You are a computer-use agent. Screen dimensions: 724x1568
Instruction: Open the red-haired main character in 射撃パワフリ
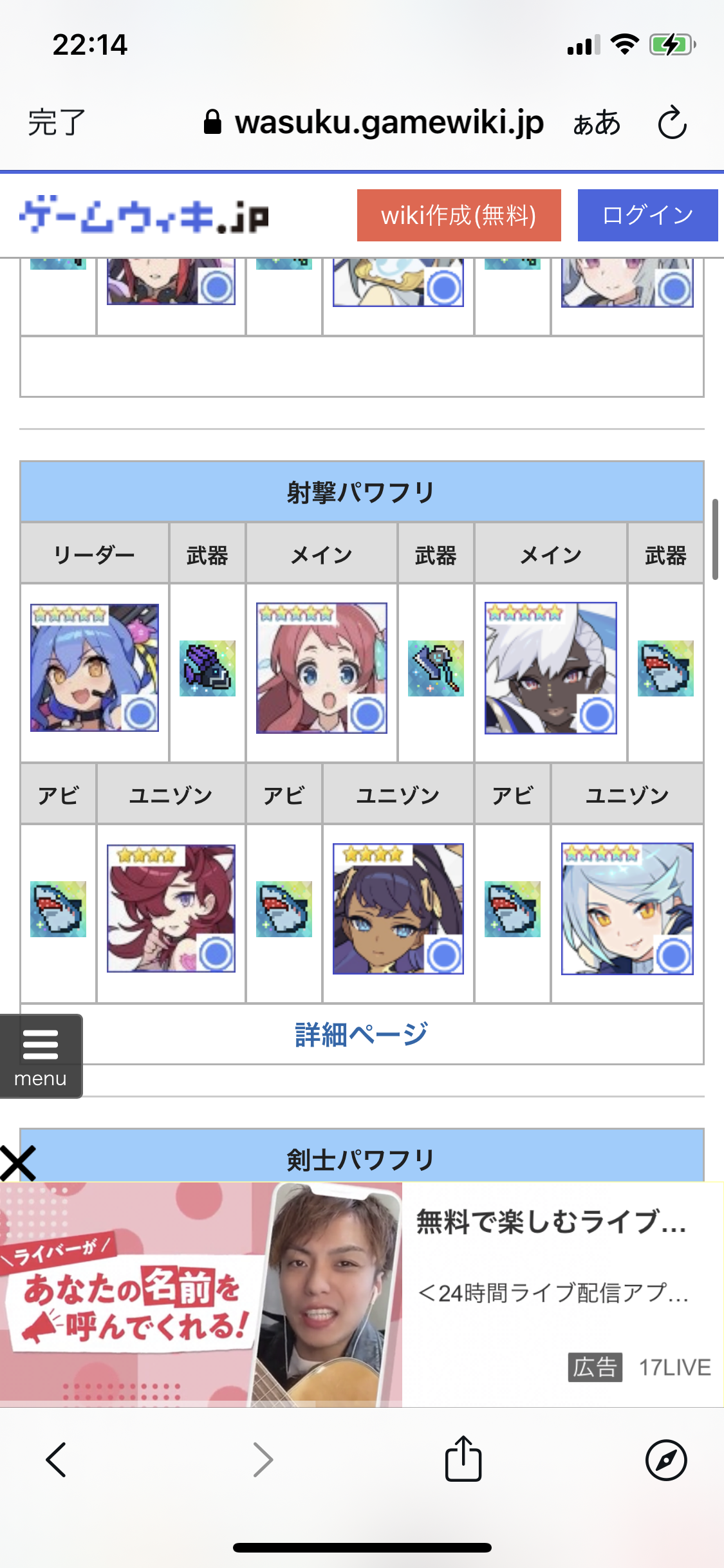tap(321, 667)
